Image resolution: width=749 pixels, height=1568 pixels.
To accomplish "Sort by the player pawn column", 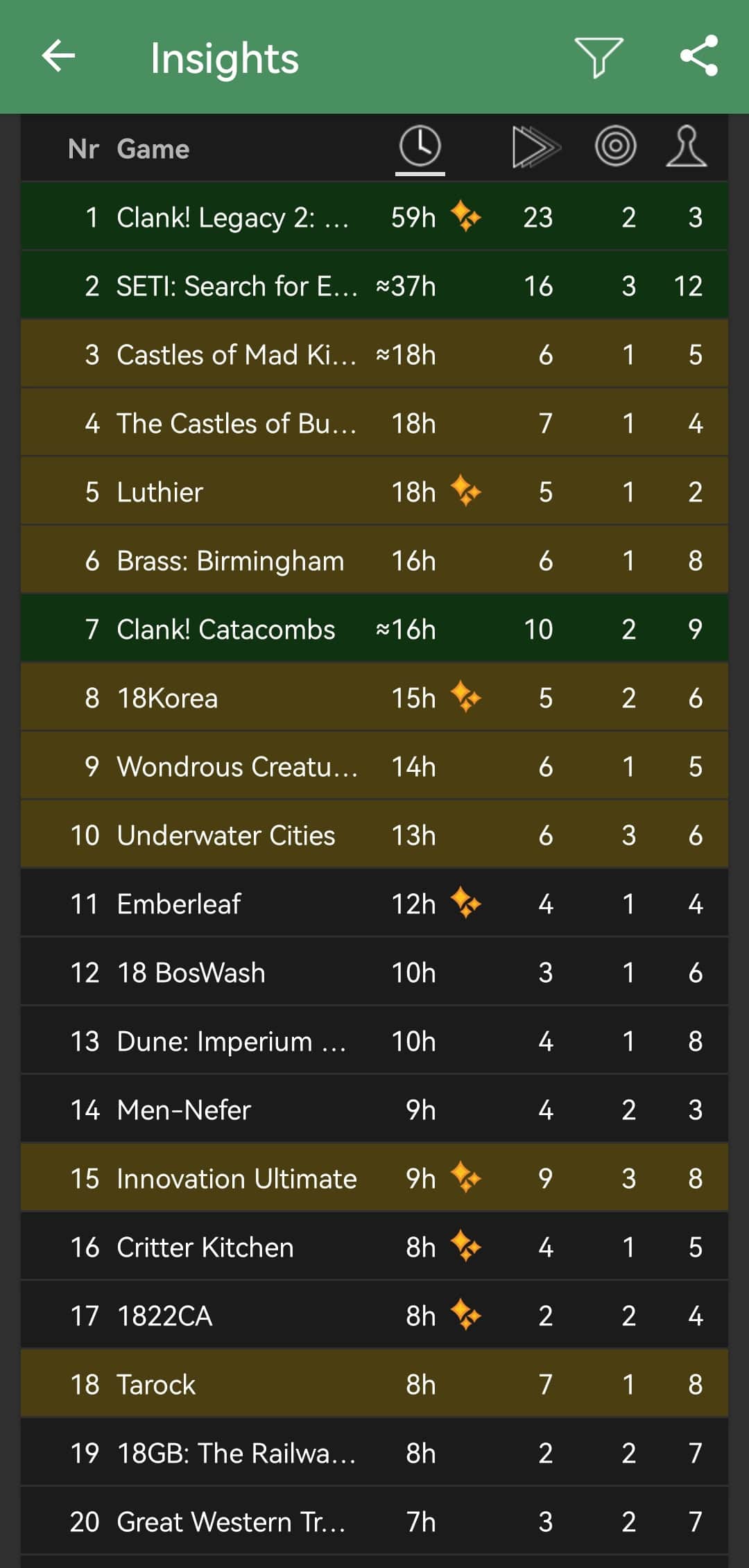I will point(686,147).
